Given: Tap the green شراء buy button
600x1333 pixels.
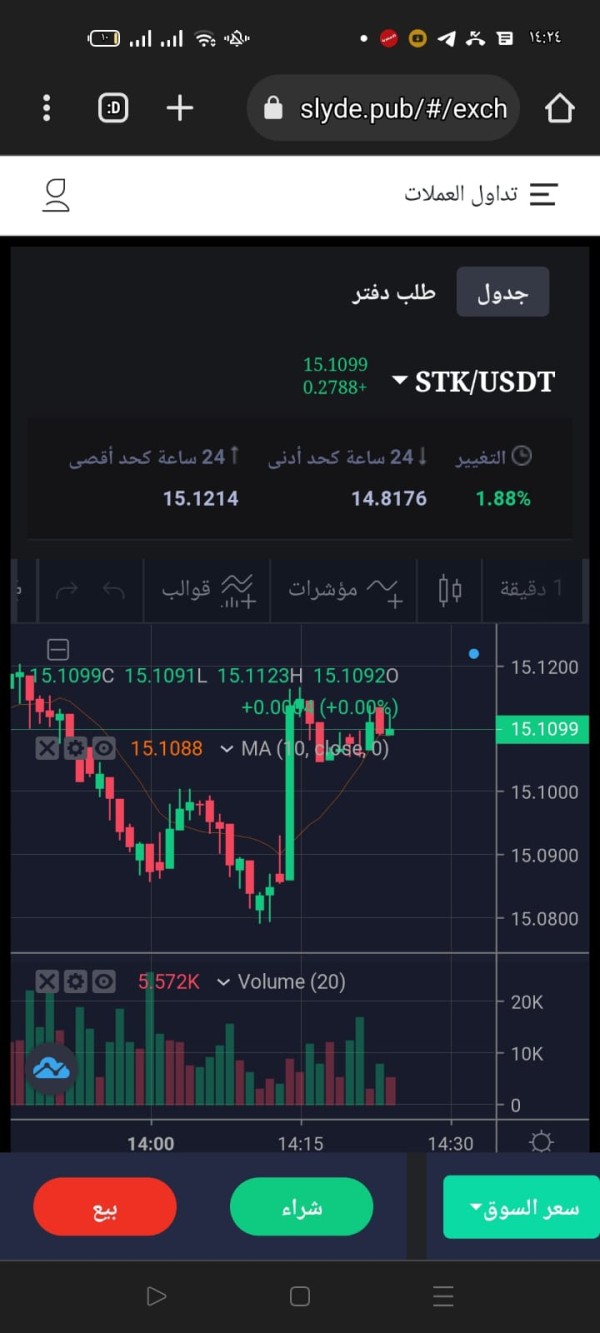Looking at the screenshot, I should click(301, 1207).
